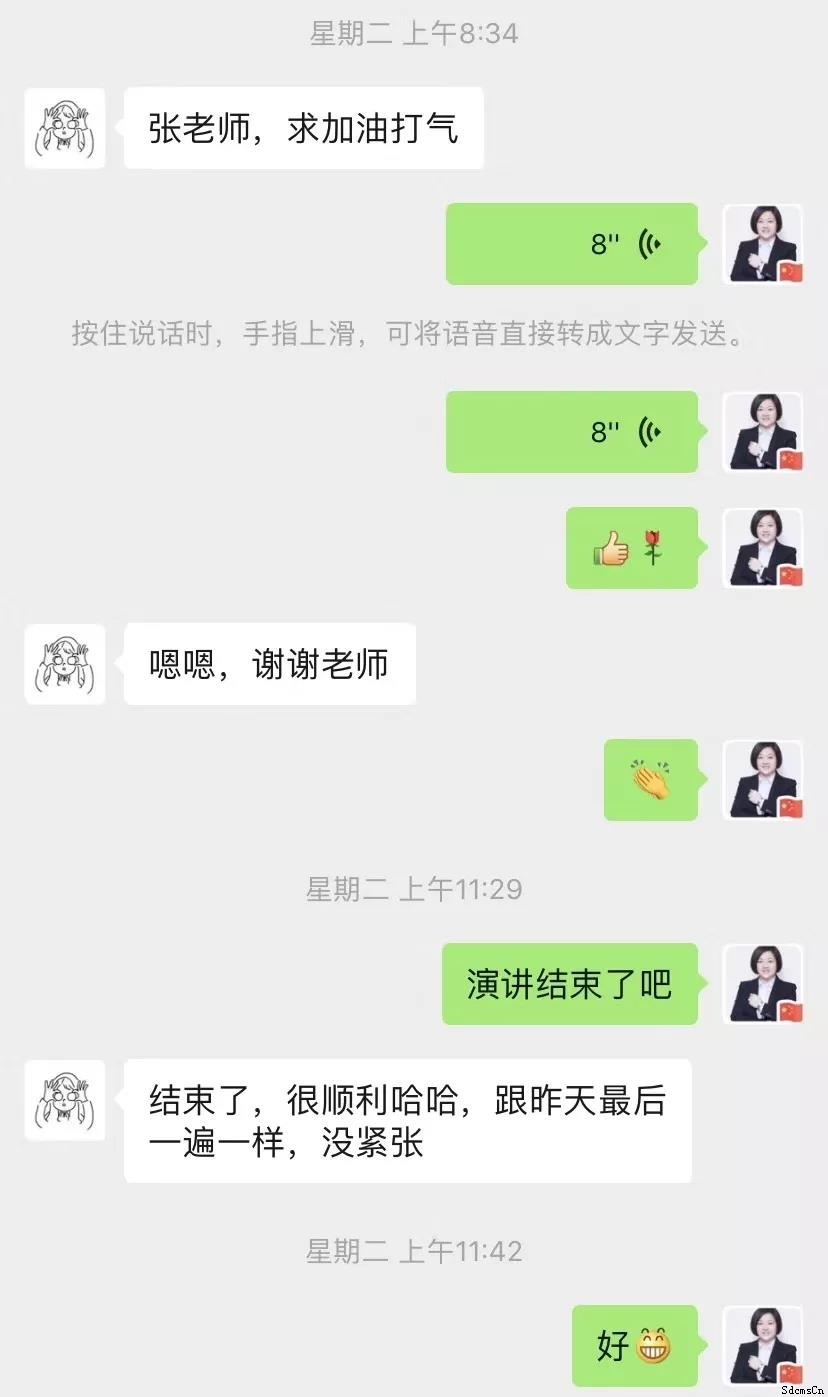Open teacher's avatar next to 演讲结束了吧
The height and width of the screenshot is (1397, 828).
(x=763, y=984)
